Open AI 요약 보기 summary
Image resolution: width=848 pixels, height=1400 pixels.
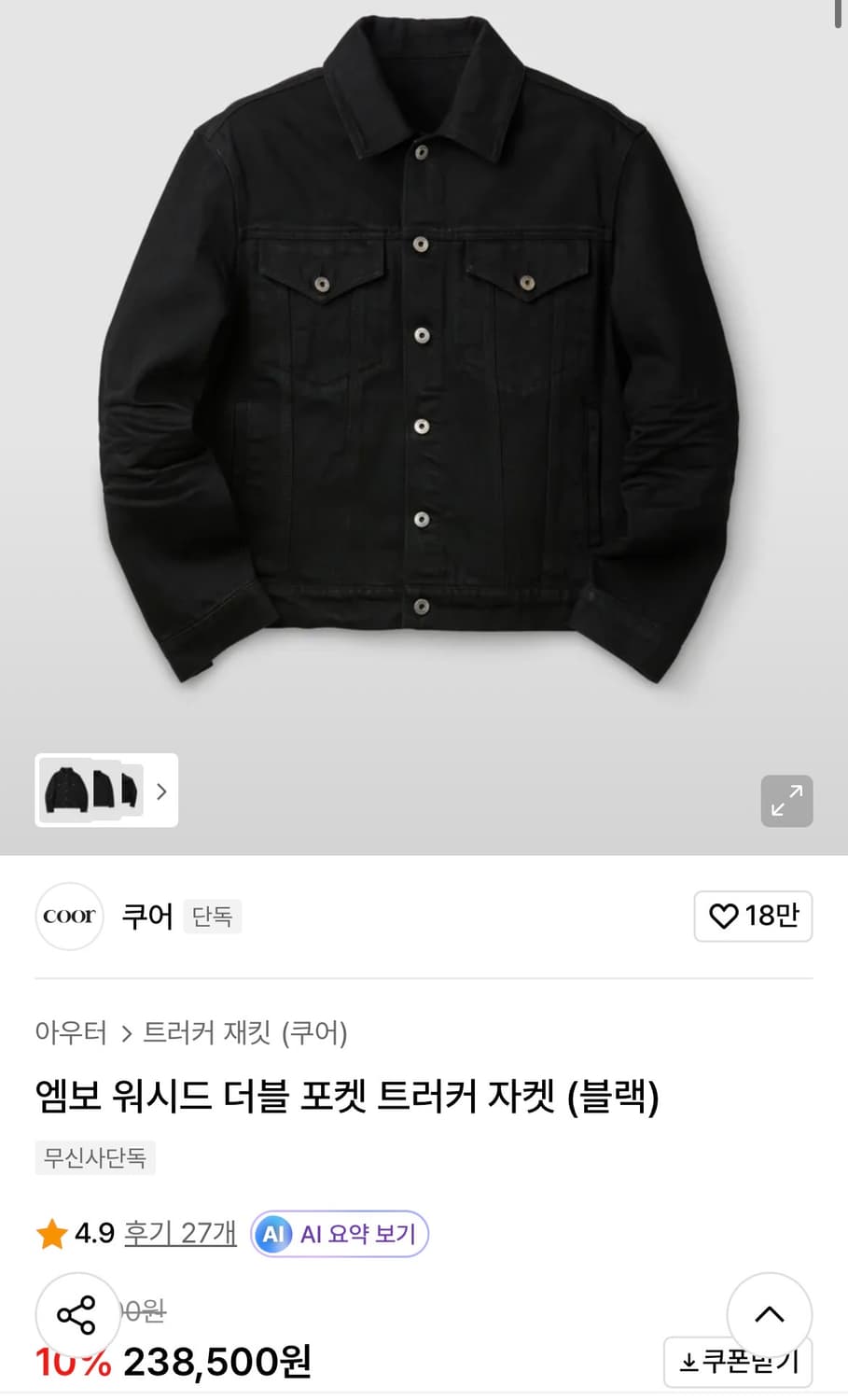(x=357, y=1233)
